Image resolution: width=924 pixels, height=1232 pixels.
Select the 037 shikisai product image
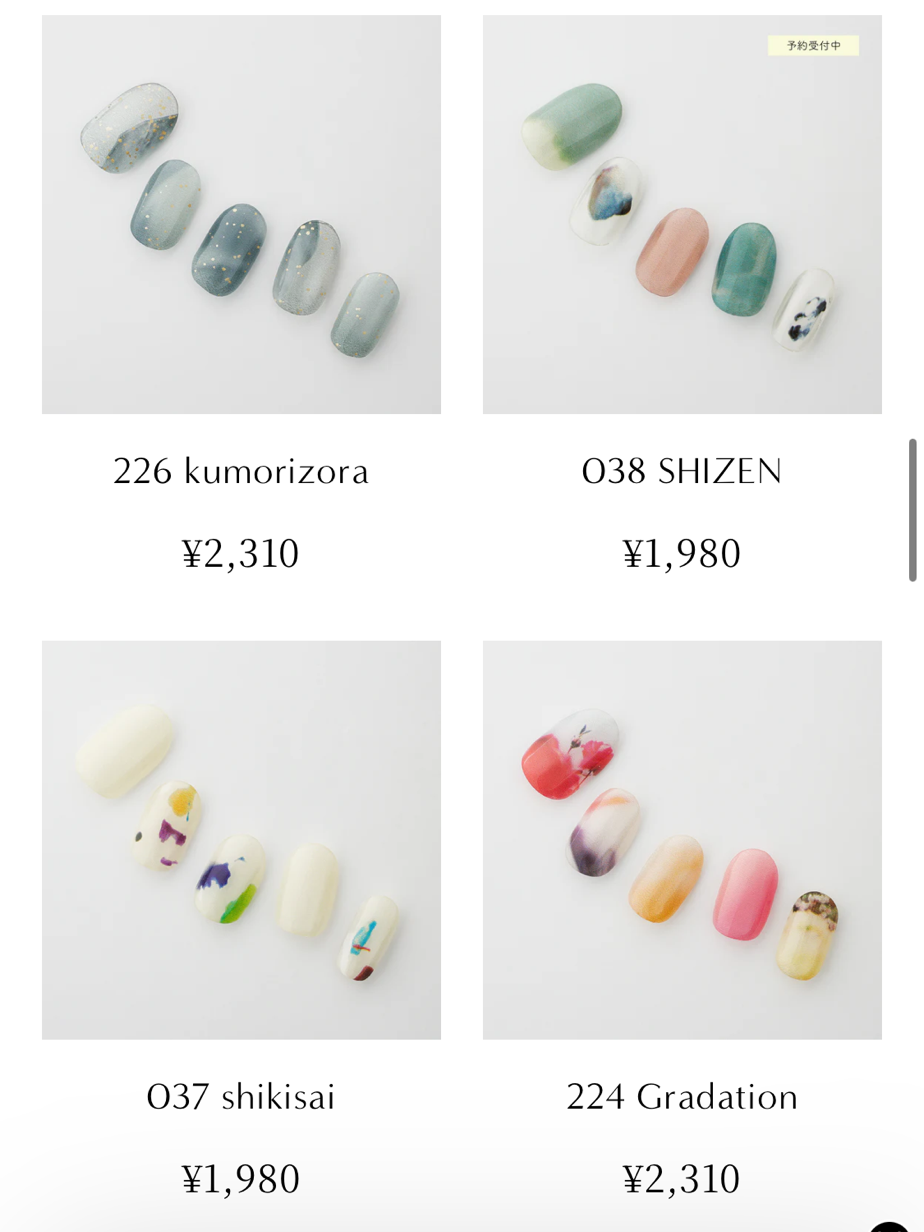point(241,840)
